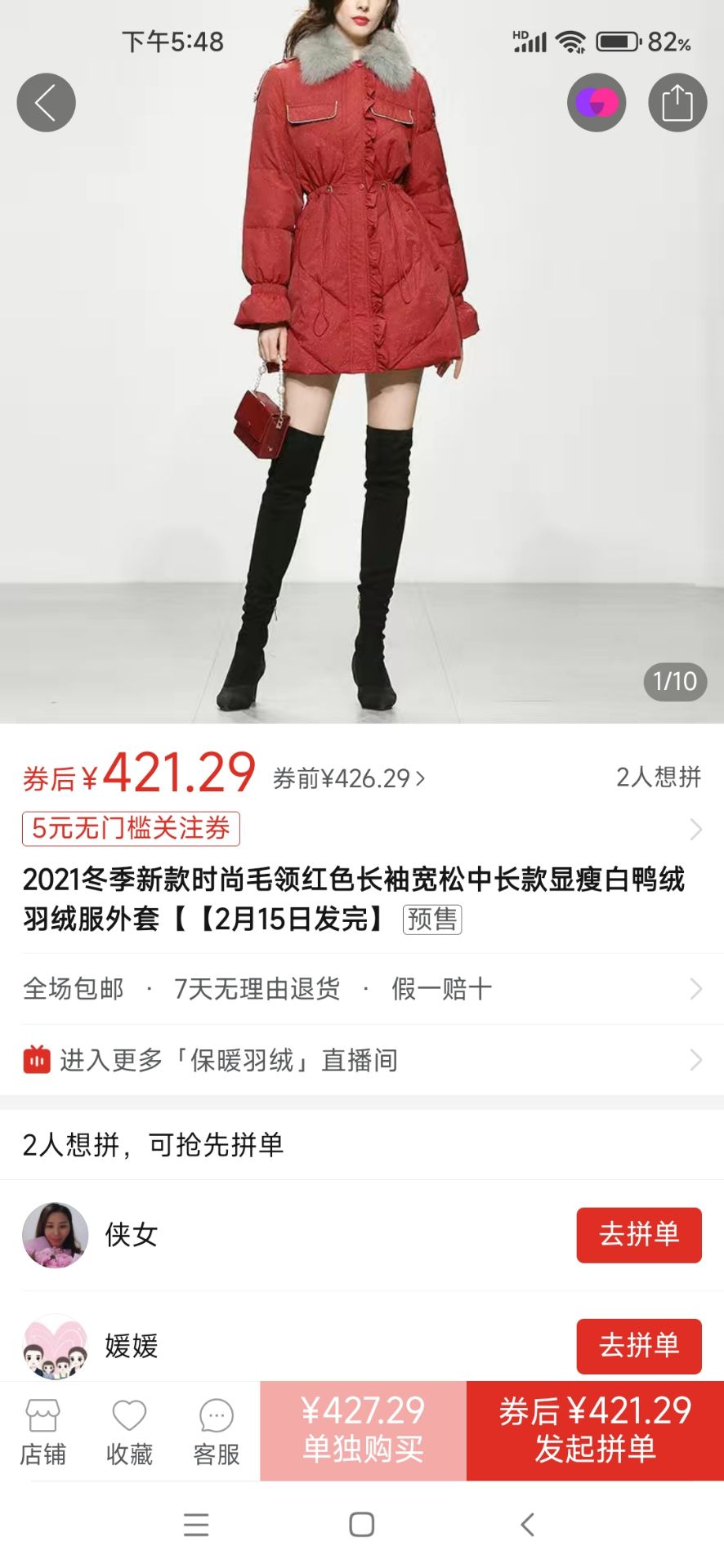Go back using the top-left arrow
Image resolution: width=724 pixels, height=1568 pixels.
(x=46, y=103)
